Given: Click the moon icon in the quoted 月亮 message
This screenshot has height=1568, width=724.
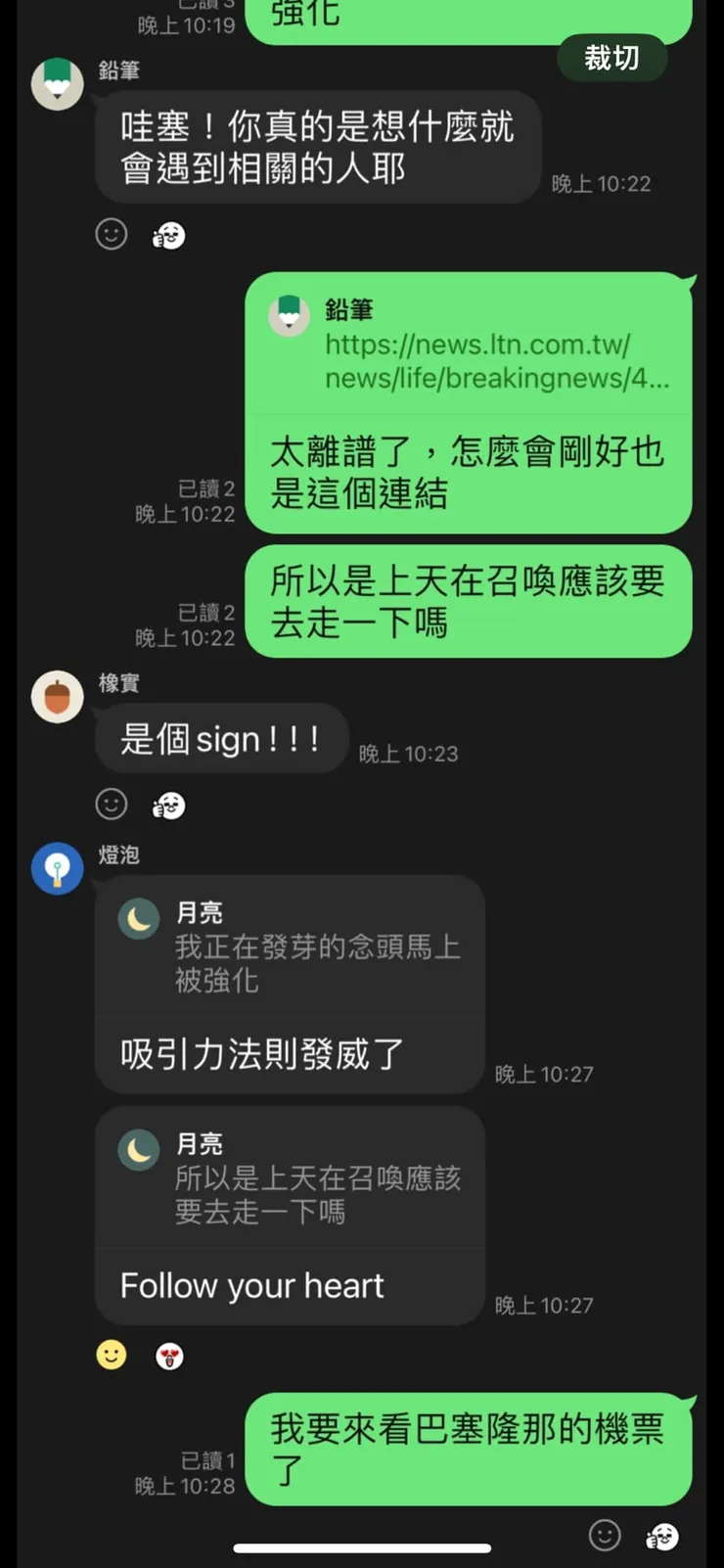Looking at the screenshot, I should tap(137, 918).
